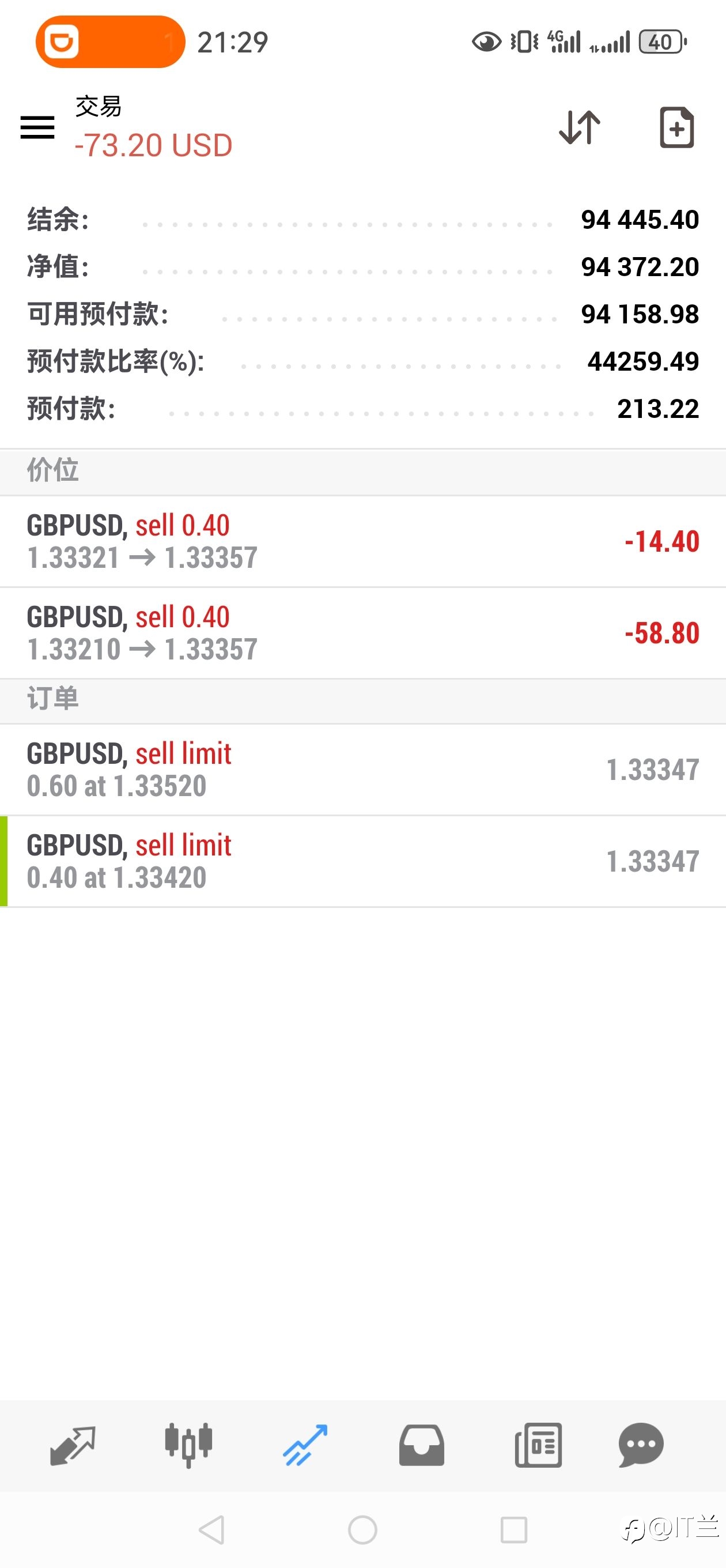Open the history inbox tab
This screenshot has width=726, height=1568.
[x=421, y=1445]
